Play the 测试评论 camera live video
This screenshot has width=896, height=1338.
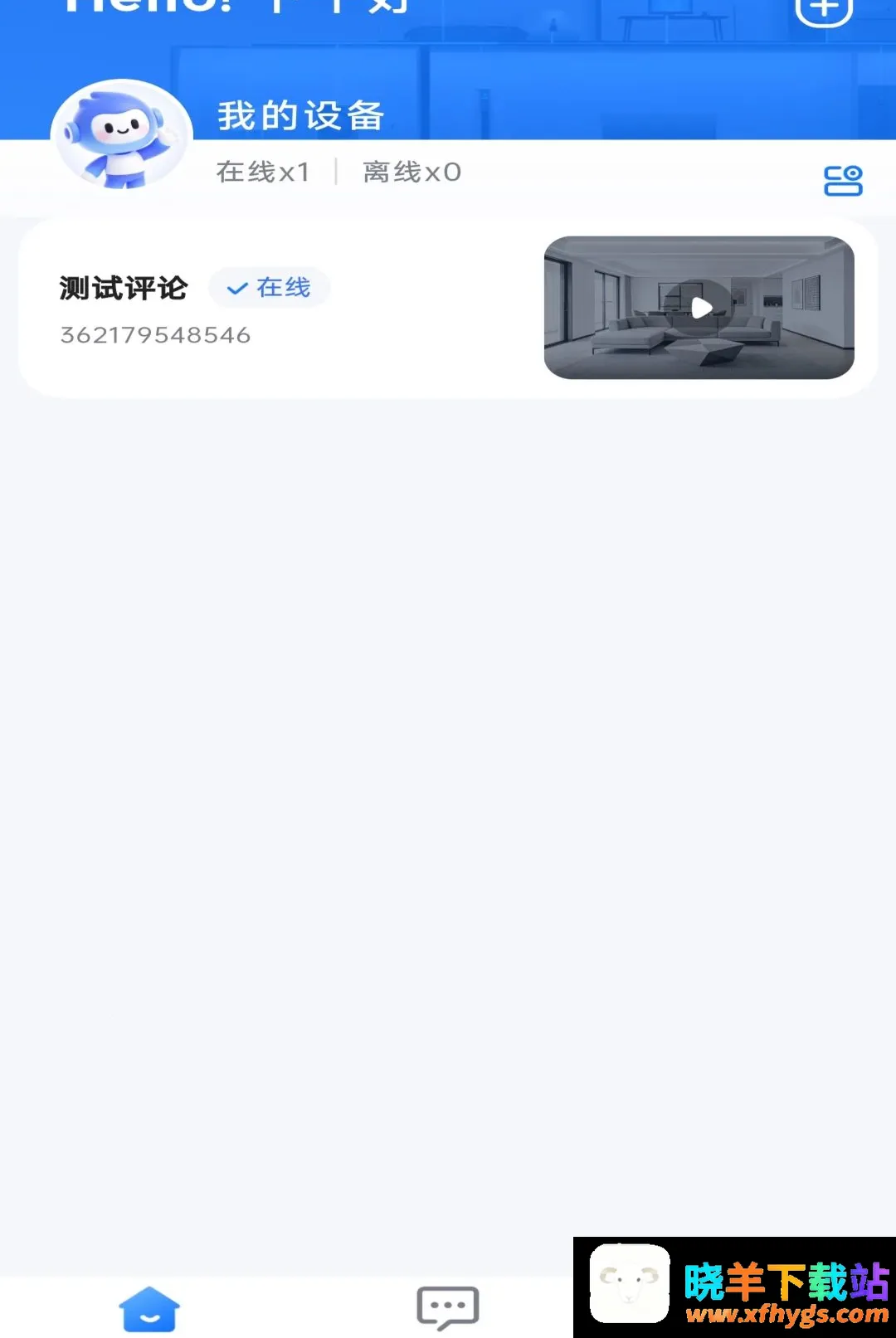click(x=699, y=308)
